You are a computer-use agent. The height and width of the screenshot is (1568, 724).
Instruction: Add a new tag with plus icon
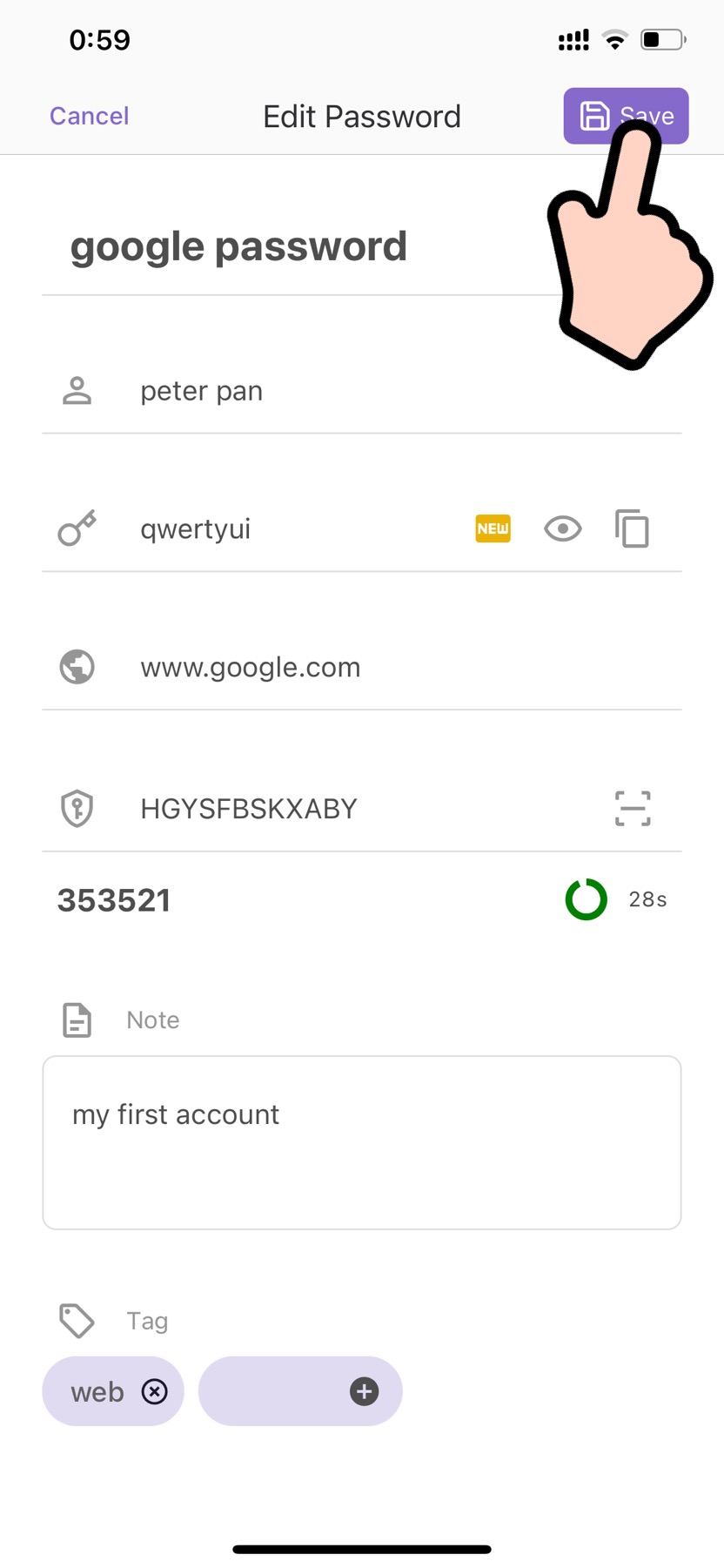364,1391
